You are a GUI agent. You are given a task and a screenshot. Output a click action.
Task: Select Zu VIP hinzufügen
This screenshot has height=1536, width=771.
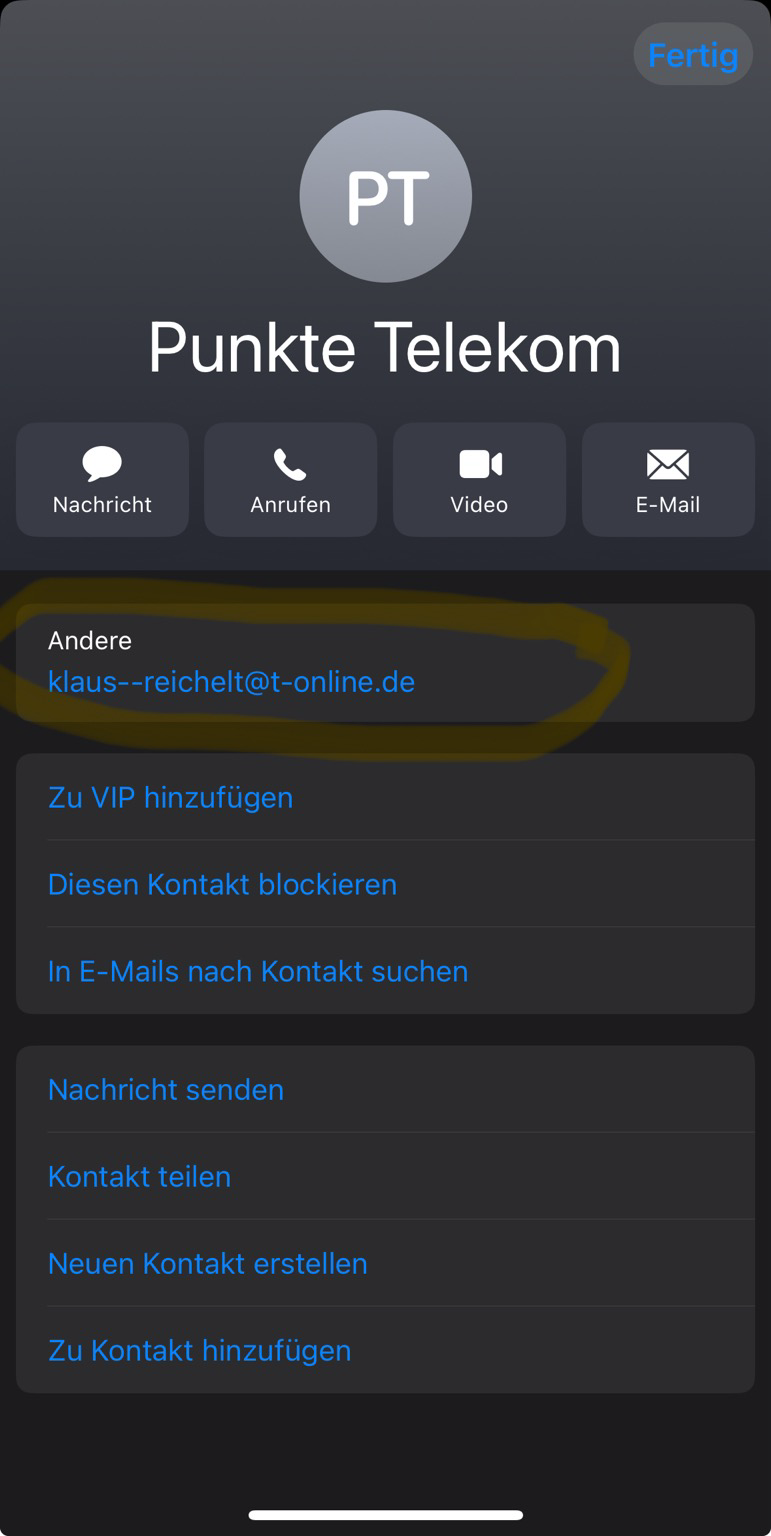[x=170, y=798]
